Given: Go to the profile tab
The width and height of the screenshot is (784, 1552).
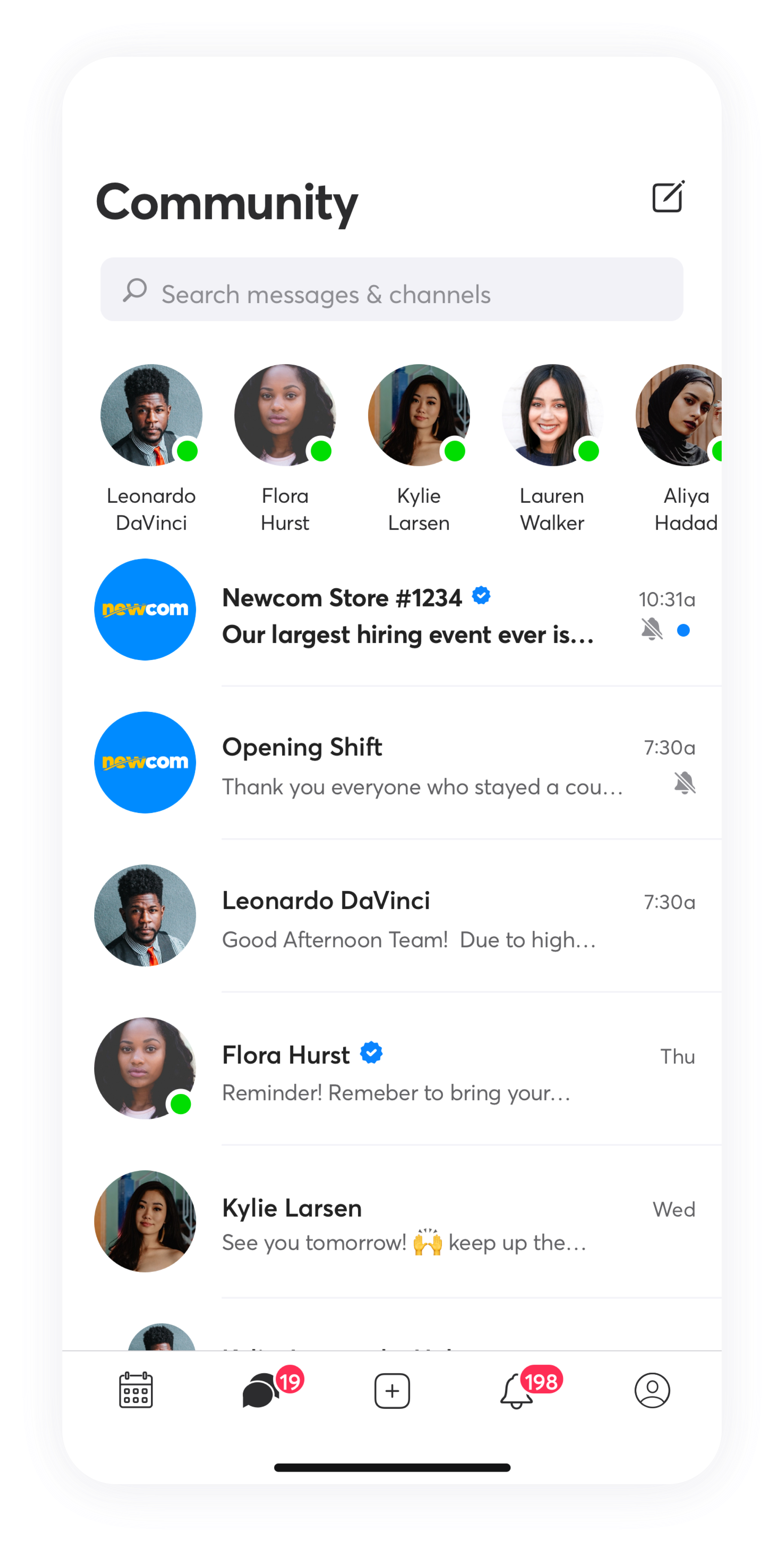Looking at the screenshot, I should [652, 1391].
